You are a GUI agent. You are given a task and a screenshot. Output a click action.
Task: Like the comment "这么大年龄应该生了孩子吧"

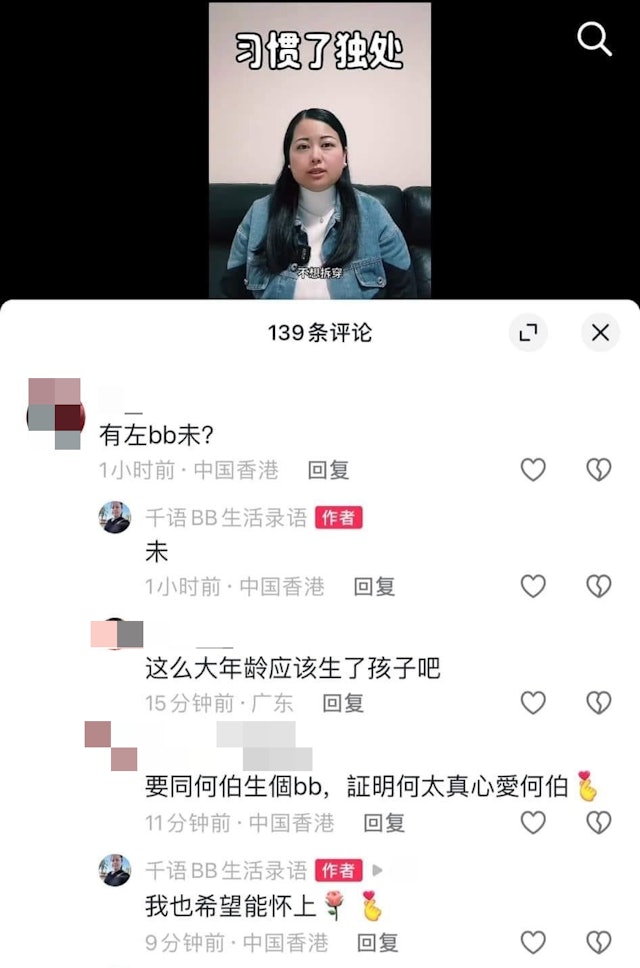click(x=533, y=703)
